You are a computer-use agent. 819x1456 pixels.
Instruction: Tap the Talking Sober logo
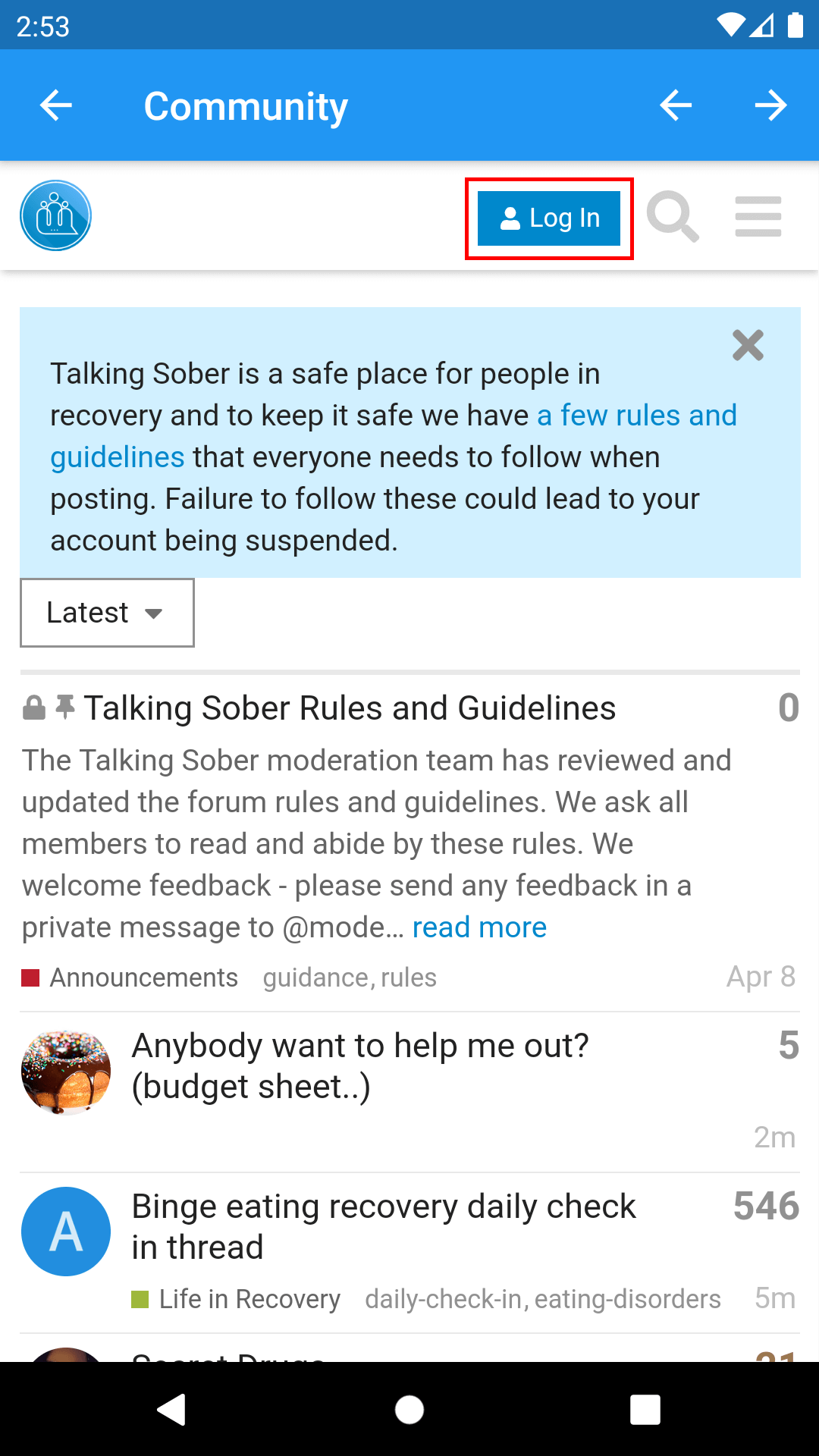click(x=55, y=216)
